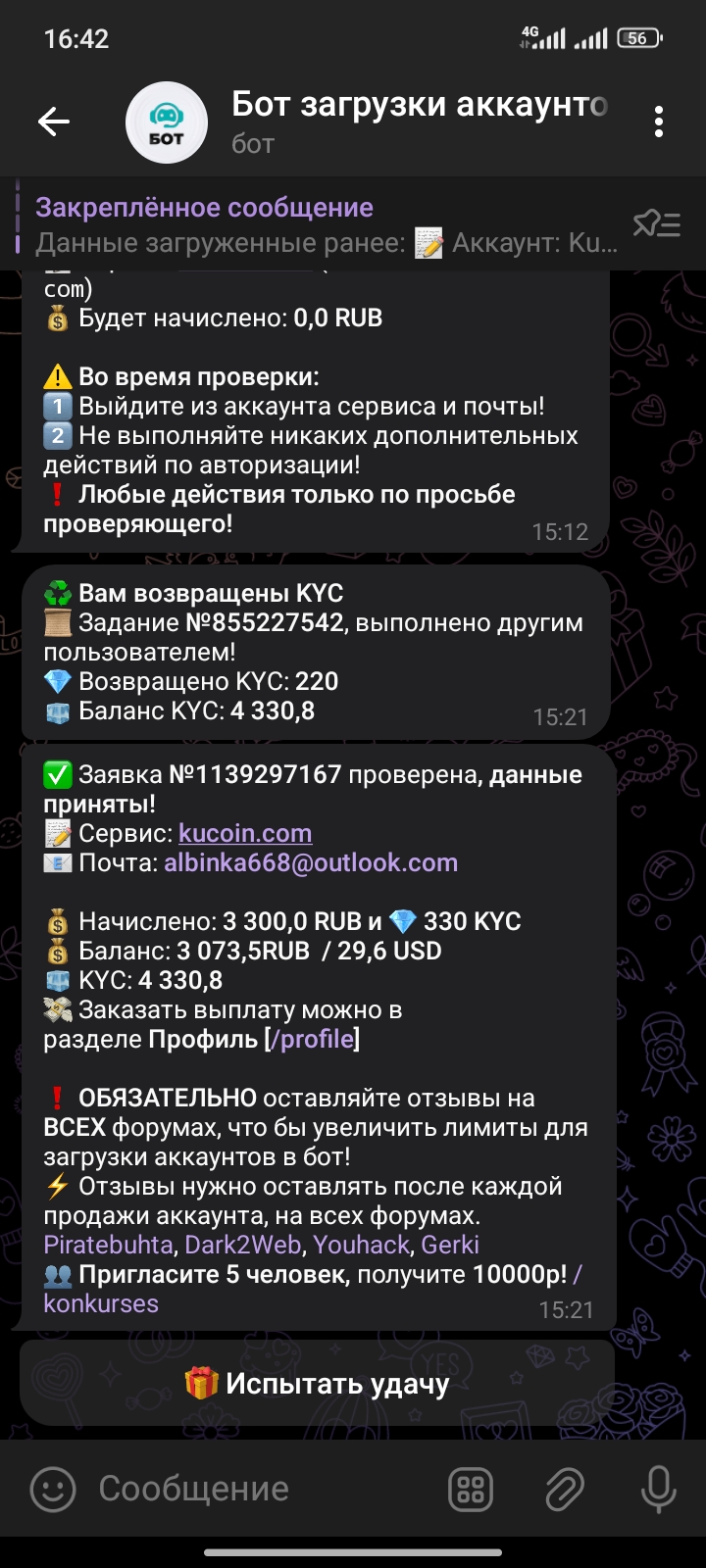Tap the voice message microphone

658,1490
